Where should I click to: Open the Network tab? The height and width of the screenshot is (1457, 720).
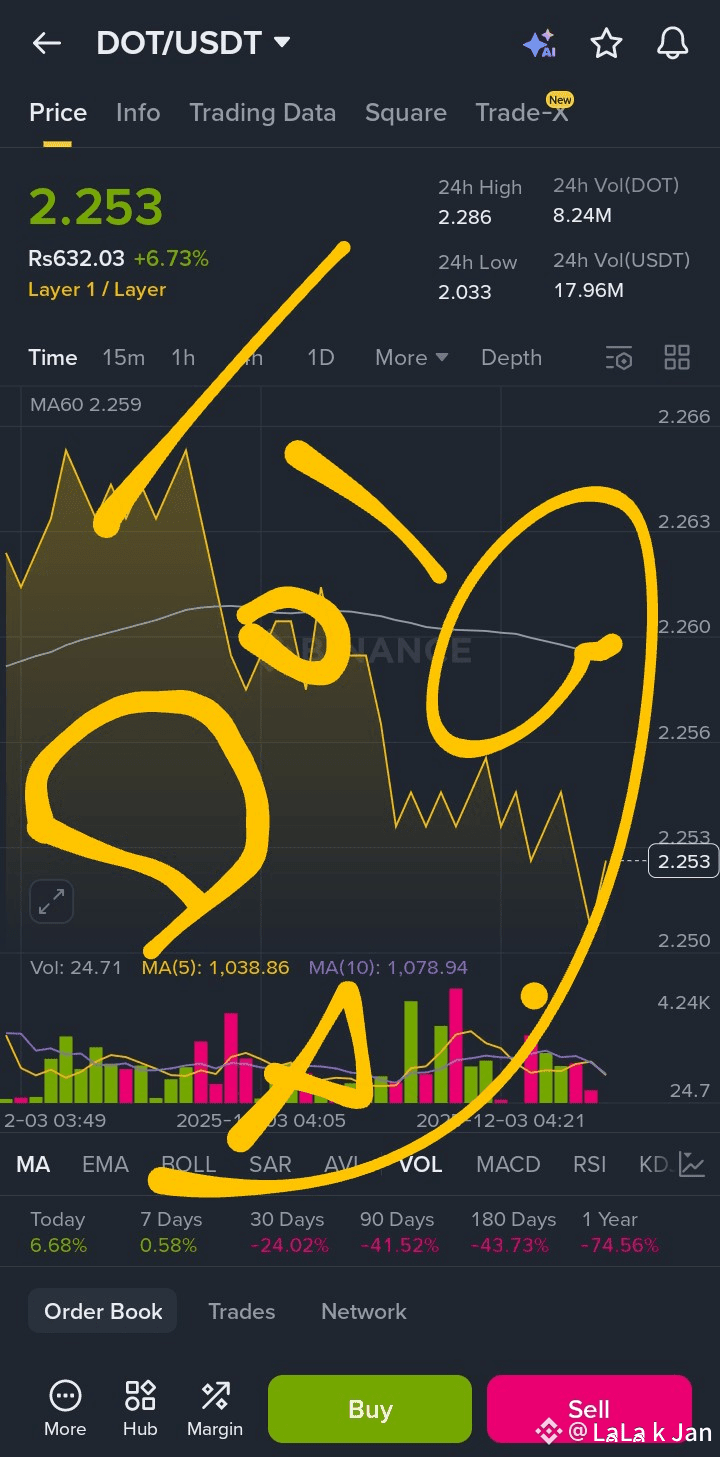coord(364,1311)
